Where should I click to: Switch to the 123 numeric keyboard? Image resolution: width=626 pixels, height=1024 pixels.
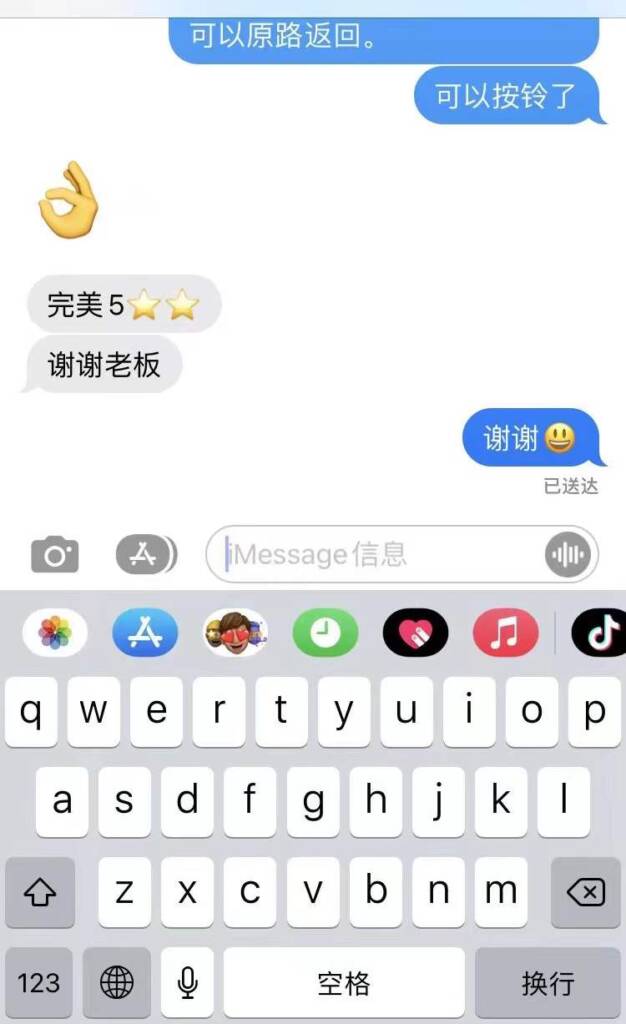coord(39,983)
